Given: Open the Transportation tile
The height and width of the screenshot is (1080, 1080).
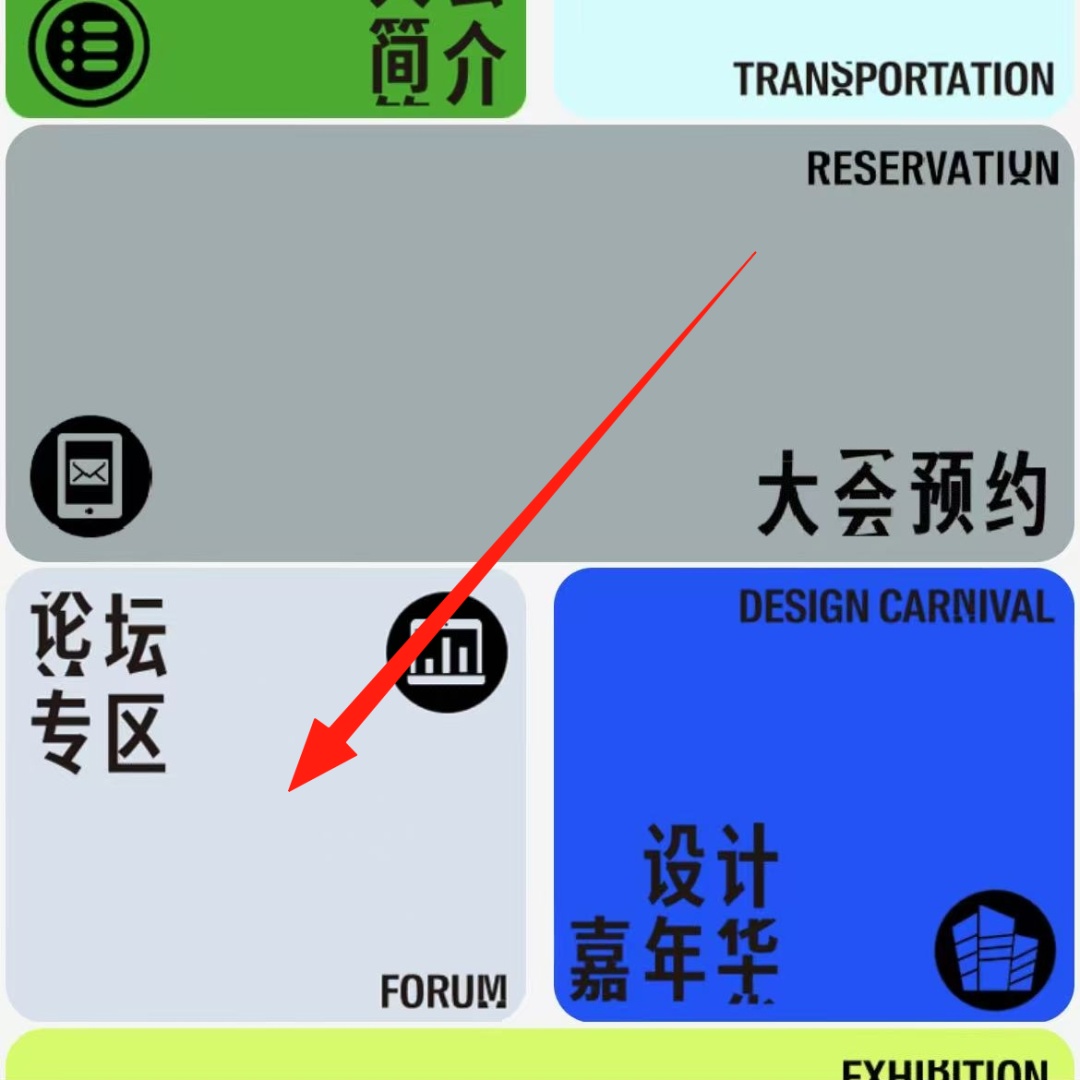Looking at the screenshot, I should pyautogui.click(x=813, y=57).
